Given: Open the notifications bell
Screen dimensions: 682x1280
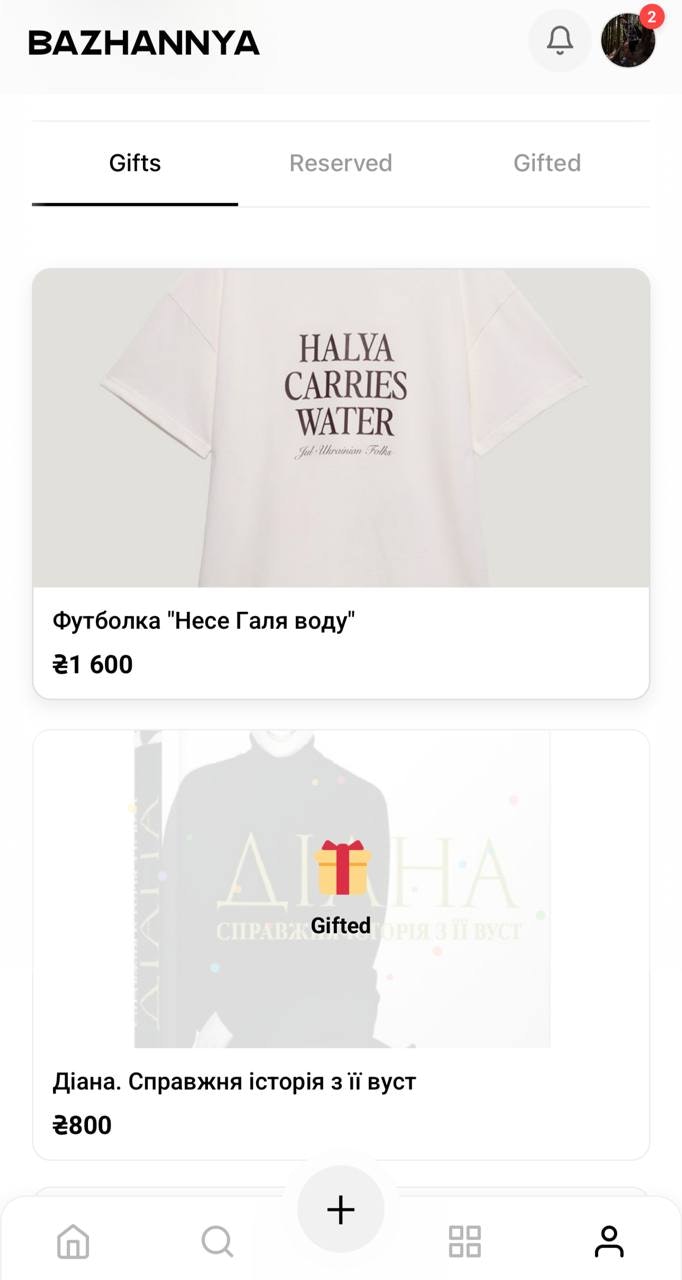Looking at the screenshot, I should pos(560,41).
